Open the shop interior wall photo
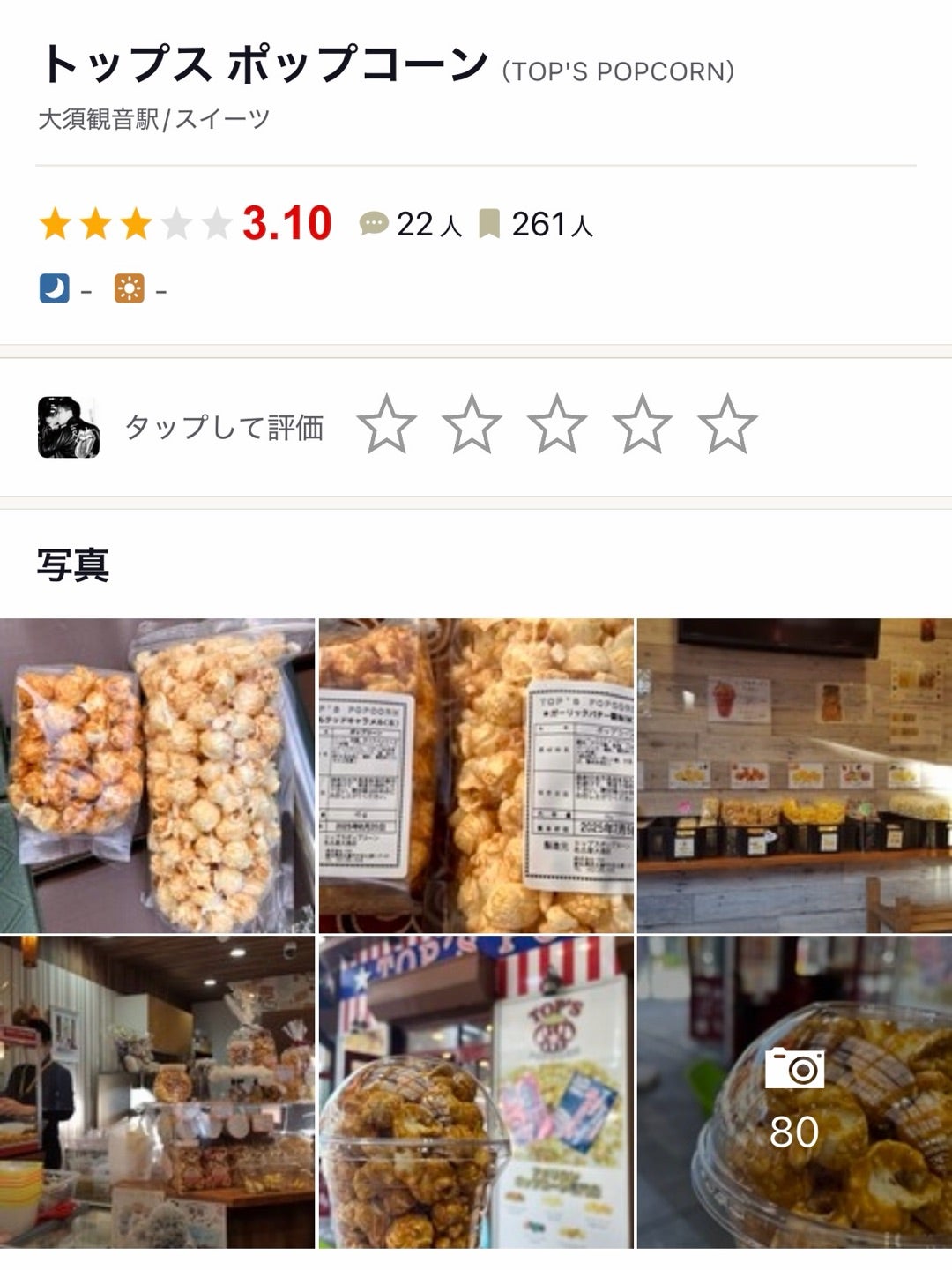This screenshot has height=1270, width=952. coord(794,775)
